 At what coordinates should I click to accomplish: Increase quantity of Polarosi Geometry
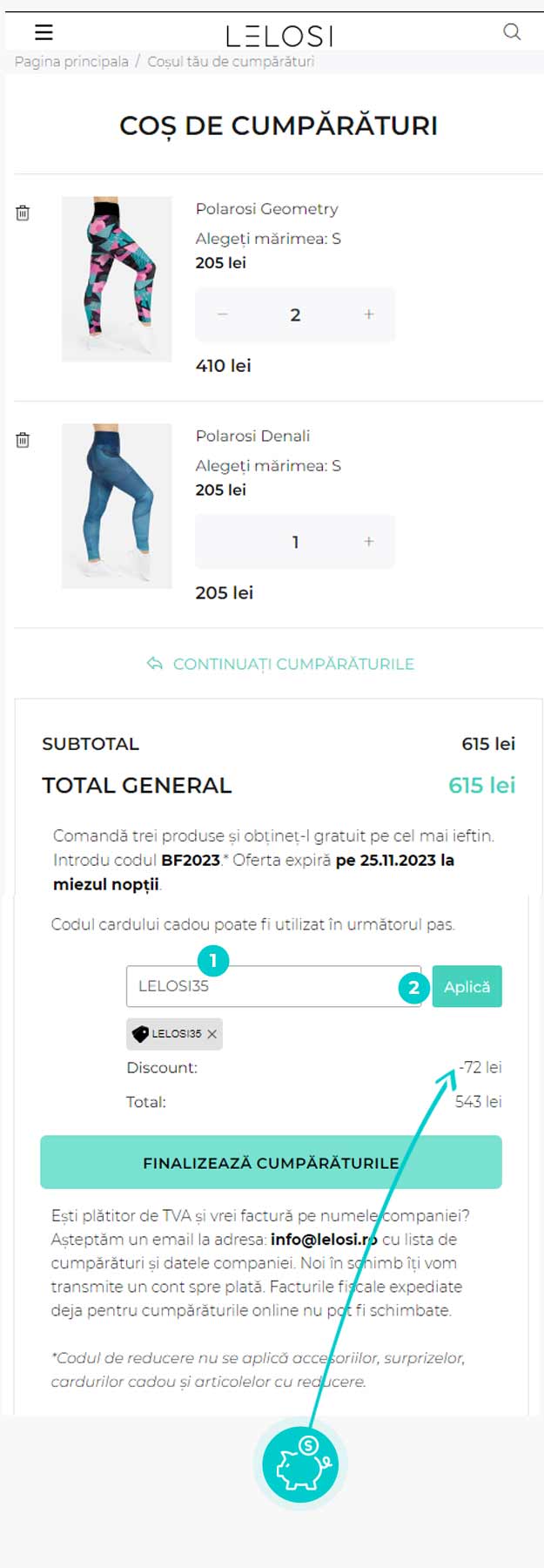[369, 314]
